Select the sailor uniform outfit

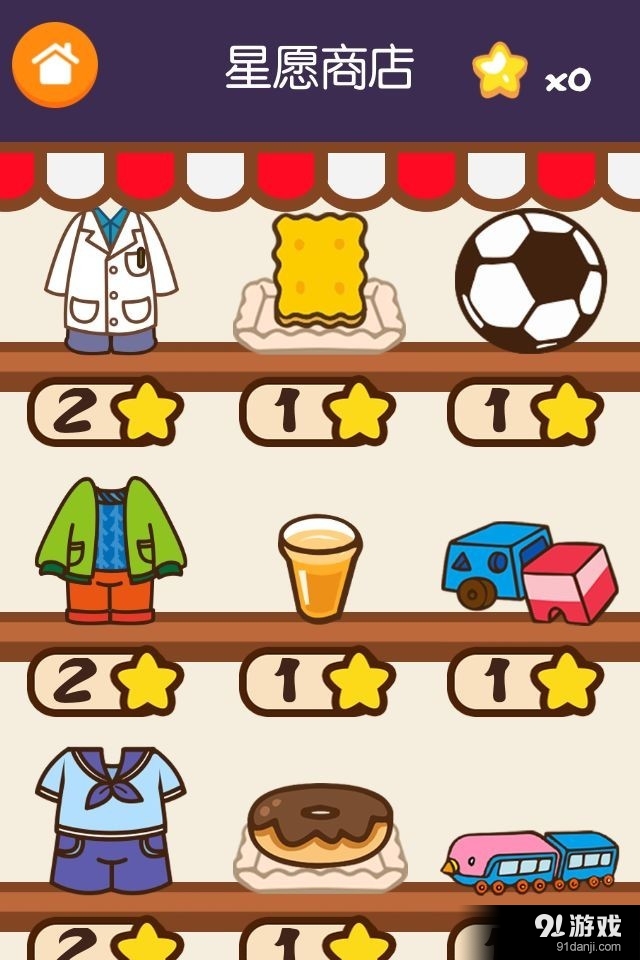110,820
